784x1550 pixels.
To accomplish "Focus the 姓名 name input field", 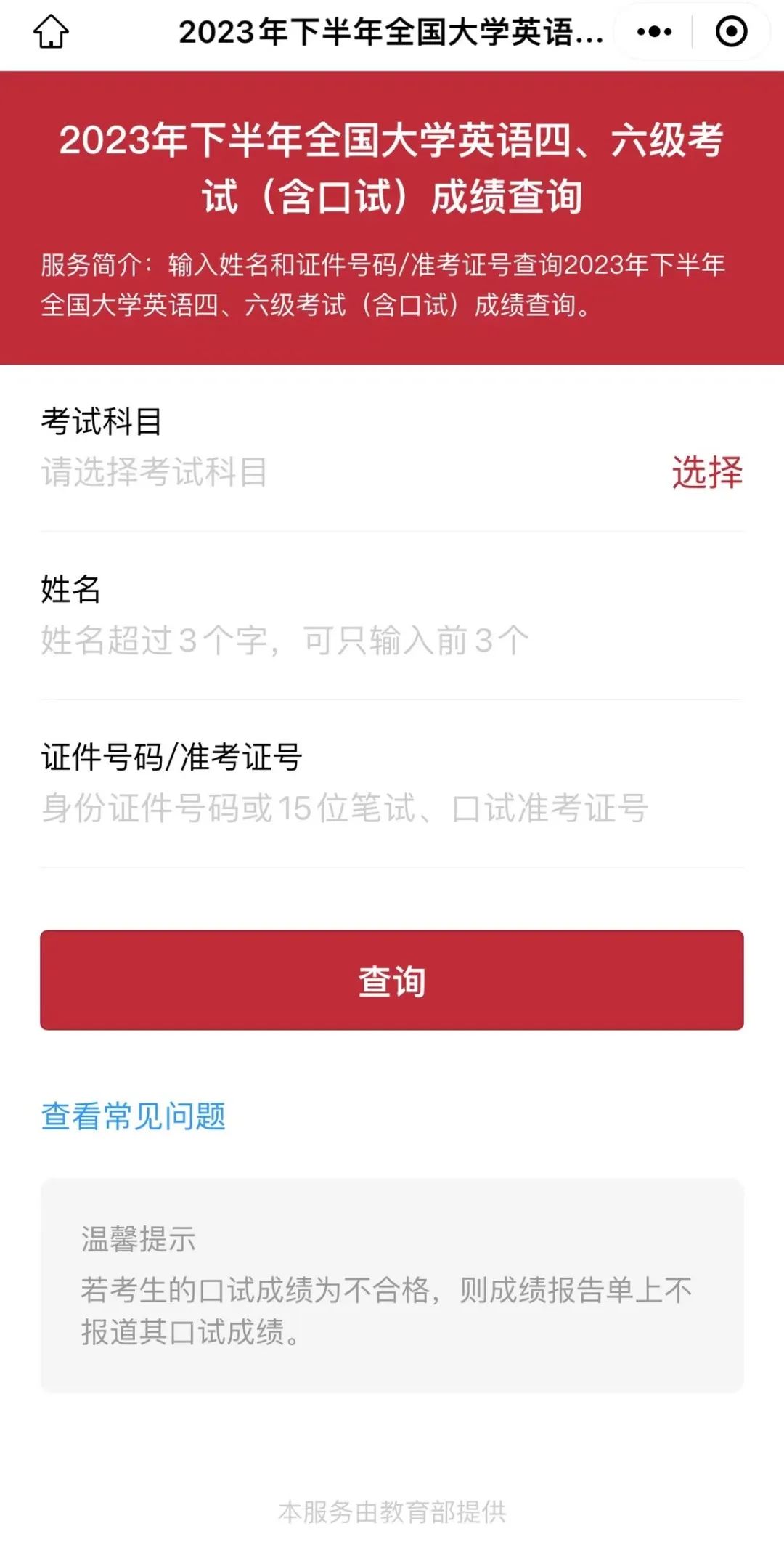I will tap(392, 641).
